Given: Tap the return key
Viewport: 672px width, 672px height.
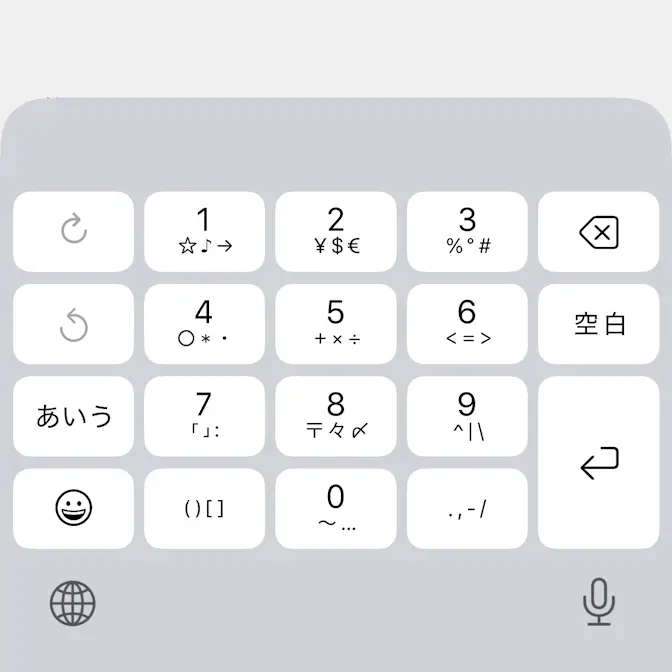Looking at the screenshot, I should pos(599,462).
